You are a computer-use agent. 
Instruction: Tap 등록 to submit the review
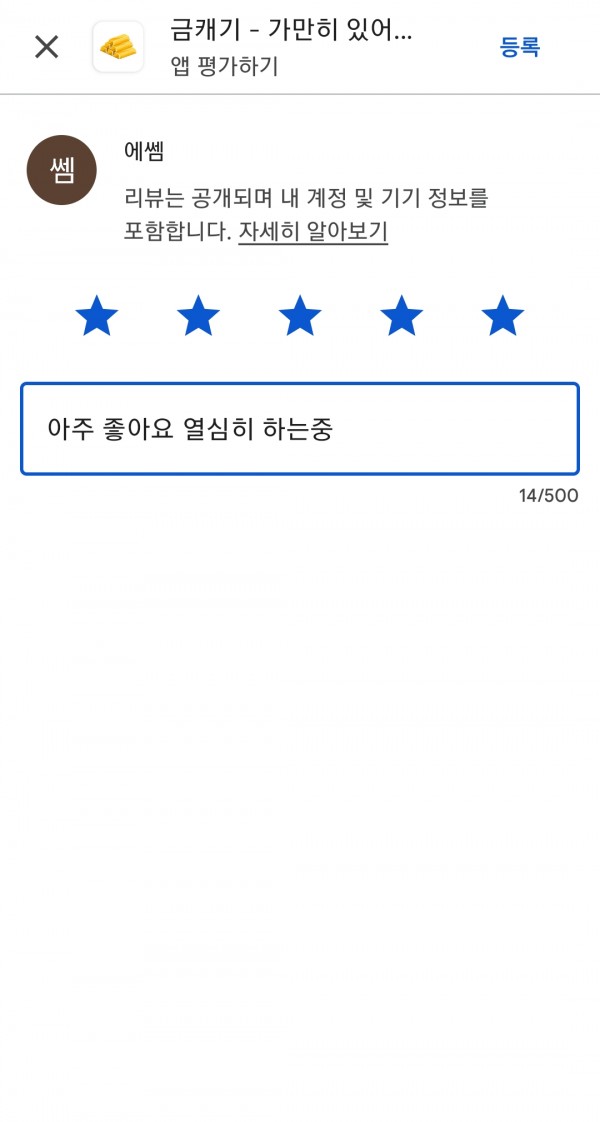[x=519, y=47]
